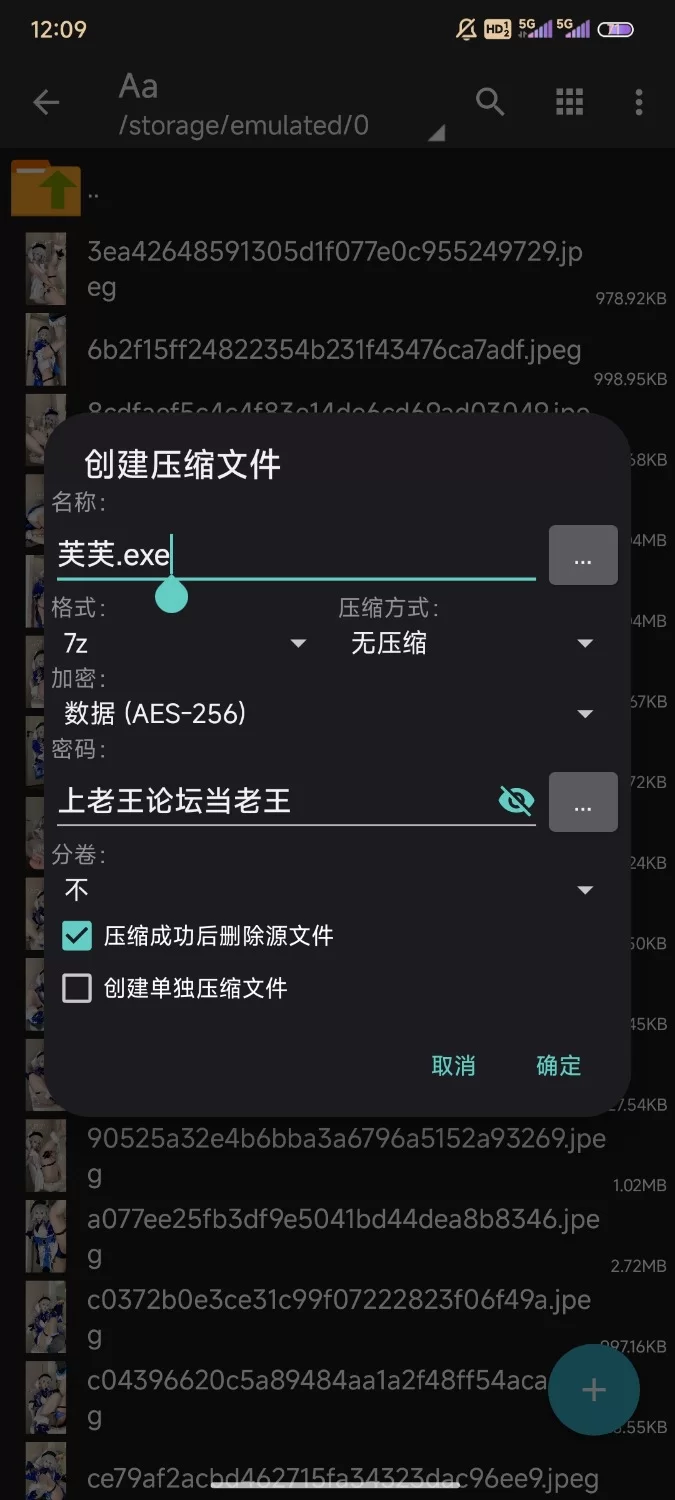Viewport: 675px width, 1500px height.
Task: Expand the 分卷 dropdown showing 不
Action: (328, 890)
